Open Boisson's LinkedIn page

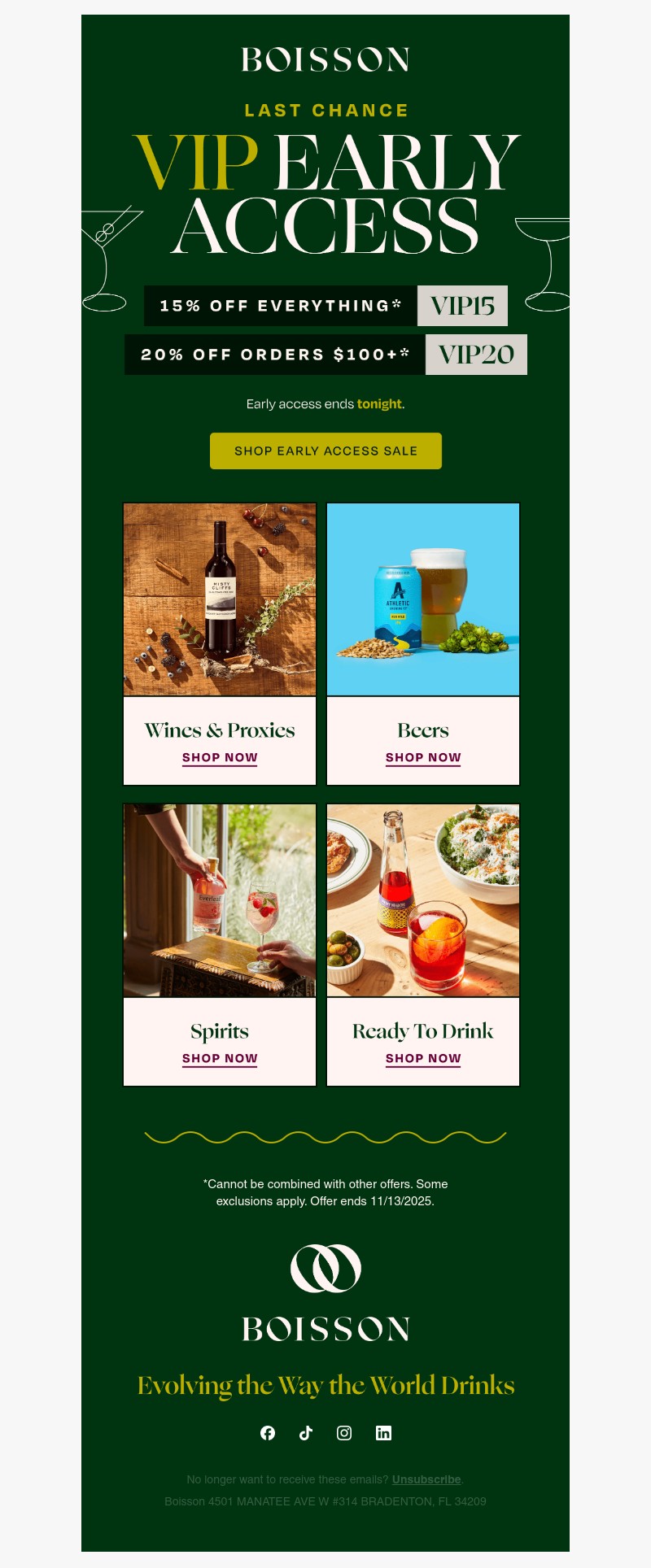(x=383, y=1433)
